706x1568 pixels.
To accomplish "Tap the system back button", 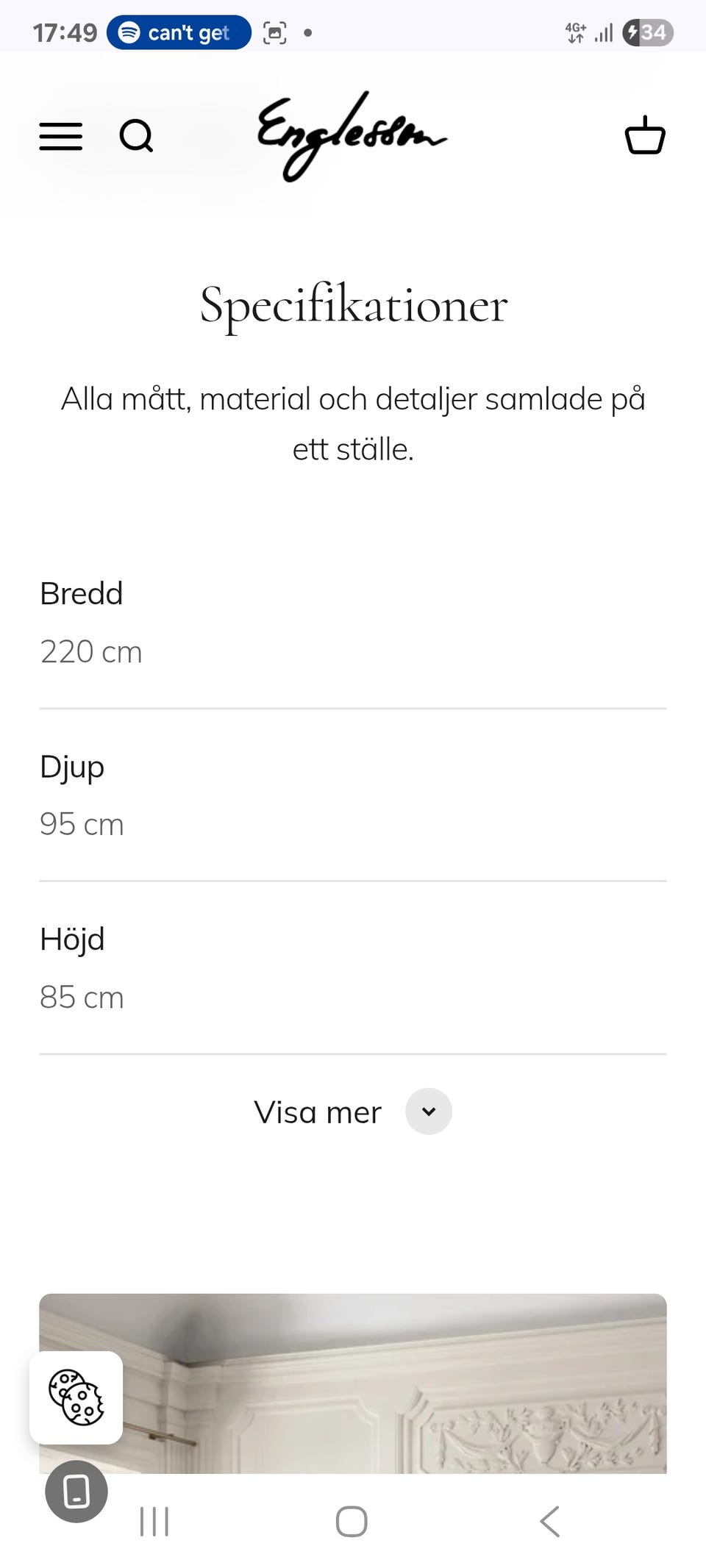I will [x=550, y=1521].
